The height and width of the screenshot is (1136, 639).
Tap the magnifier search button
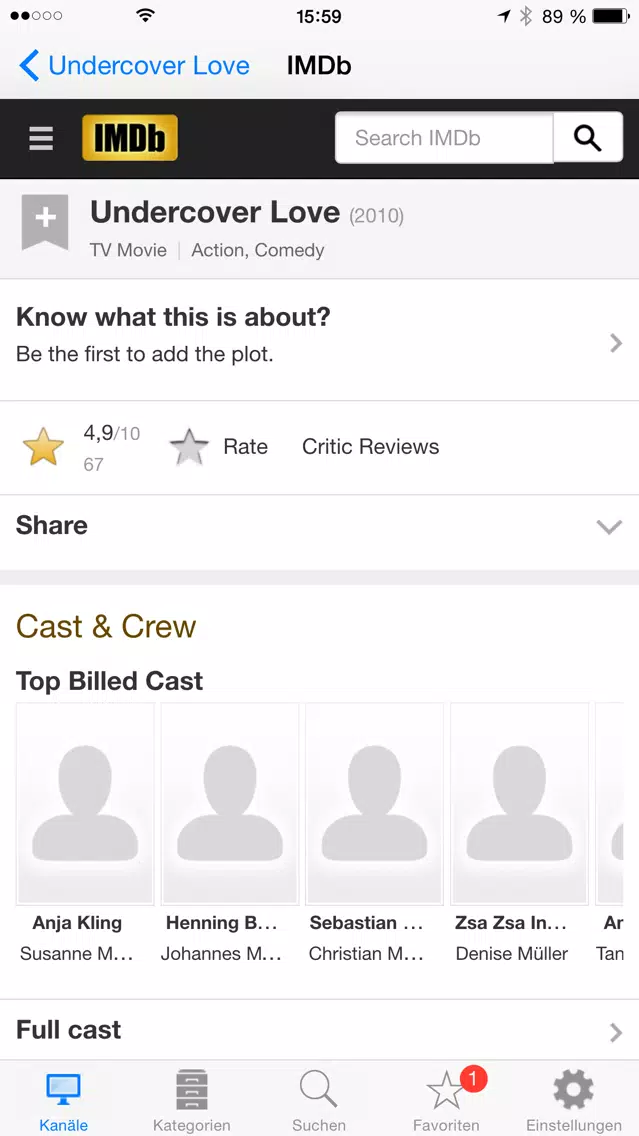point(588,138)
